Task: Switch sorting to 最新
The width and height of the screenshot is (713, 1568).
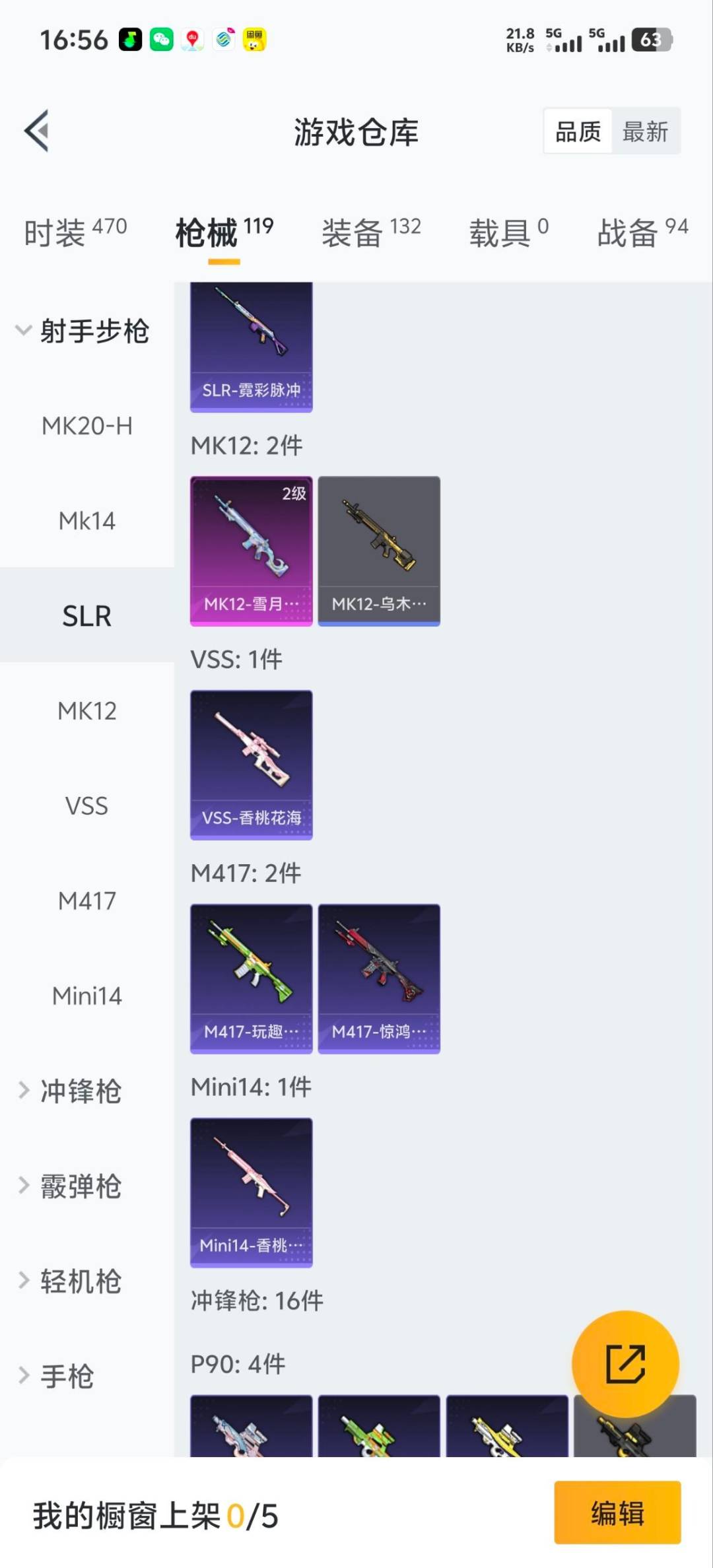Action: [646, 131]
